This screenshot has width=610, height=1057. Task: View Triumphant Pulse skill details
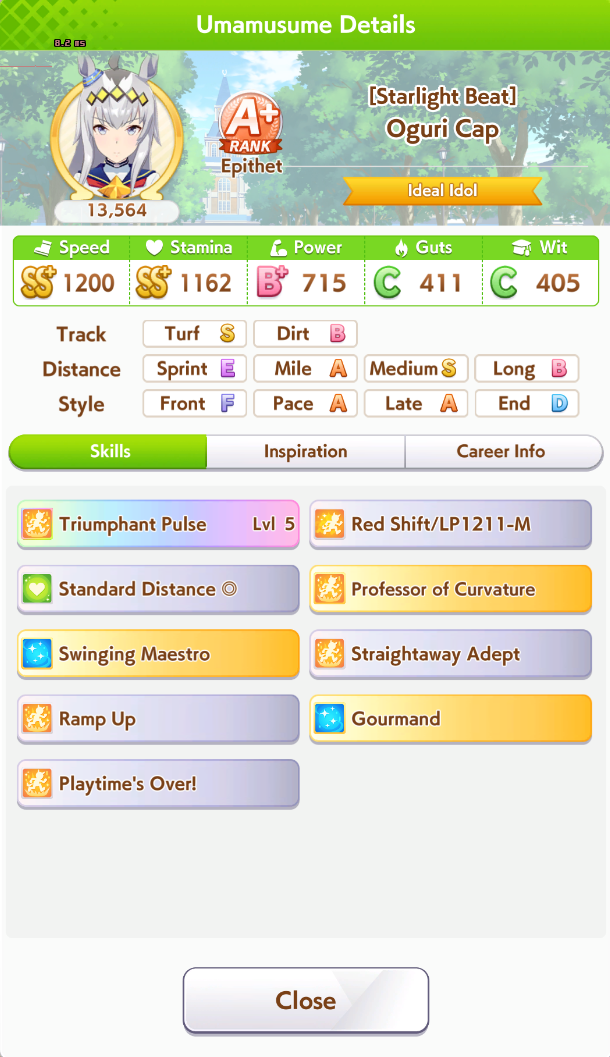coord(158,524)
